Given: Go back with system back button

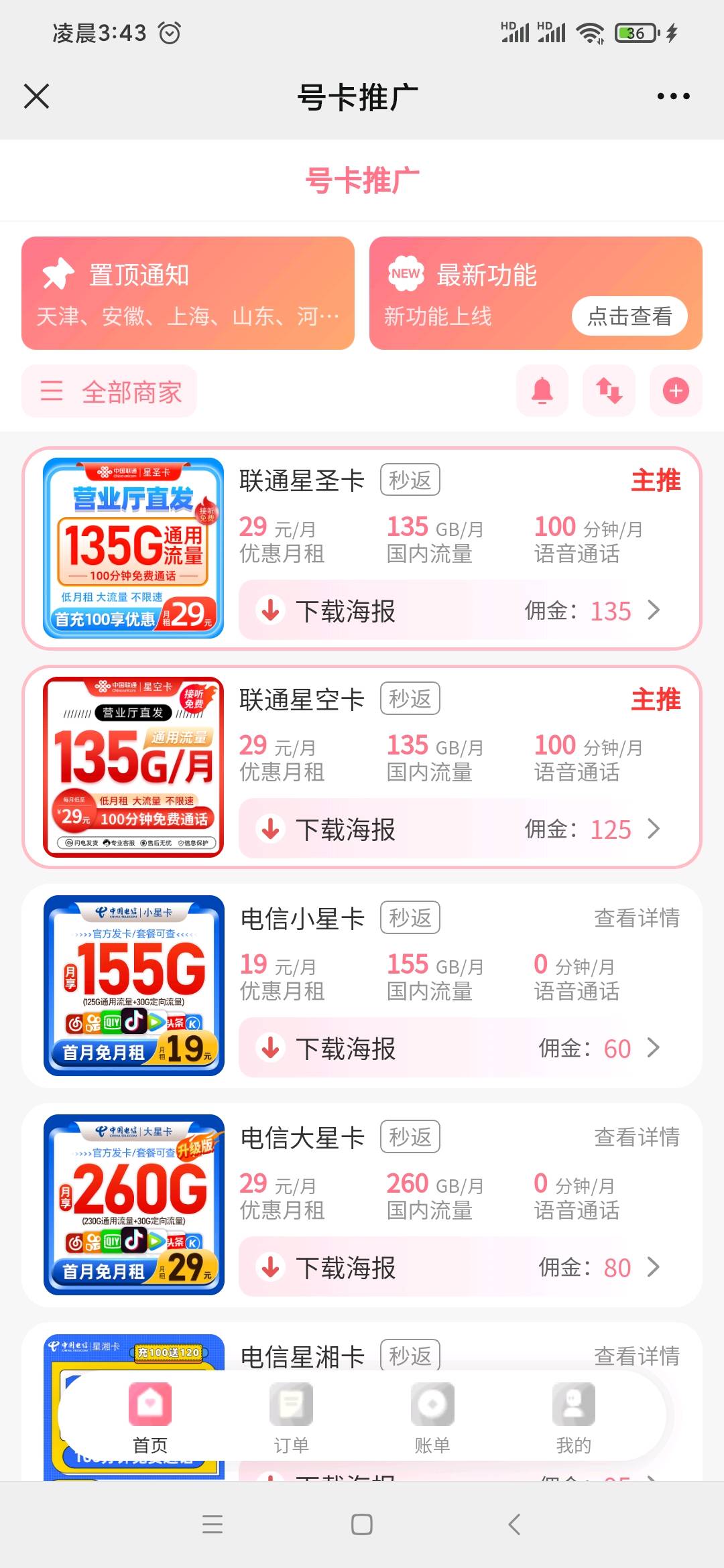Looking at the screenshot, I should [x=514, y=1524].
